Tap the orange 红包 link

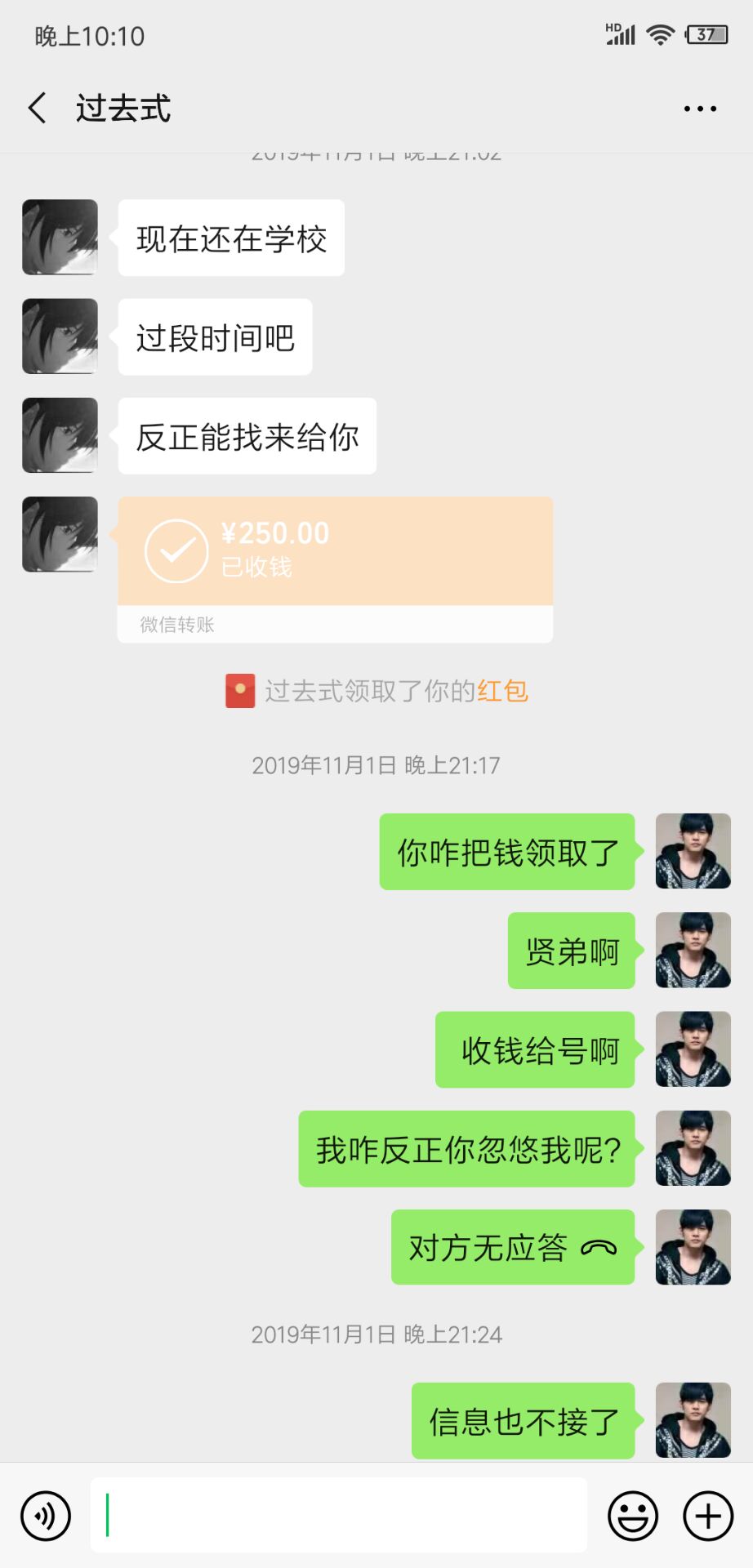click(x=502, y=691)
